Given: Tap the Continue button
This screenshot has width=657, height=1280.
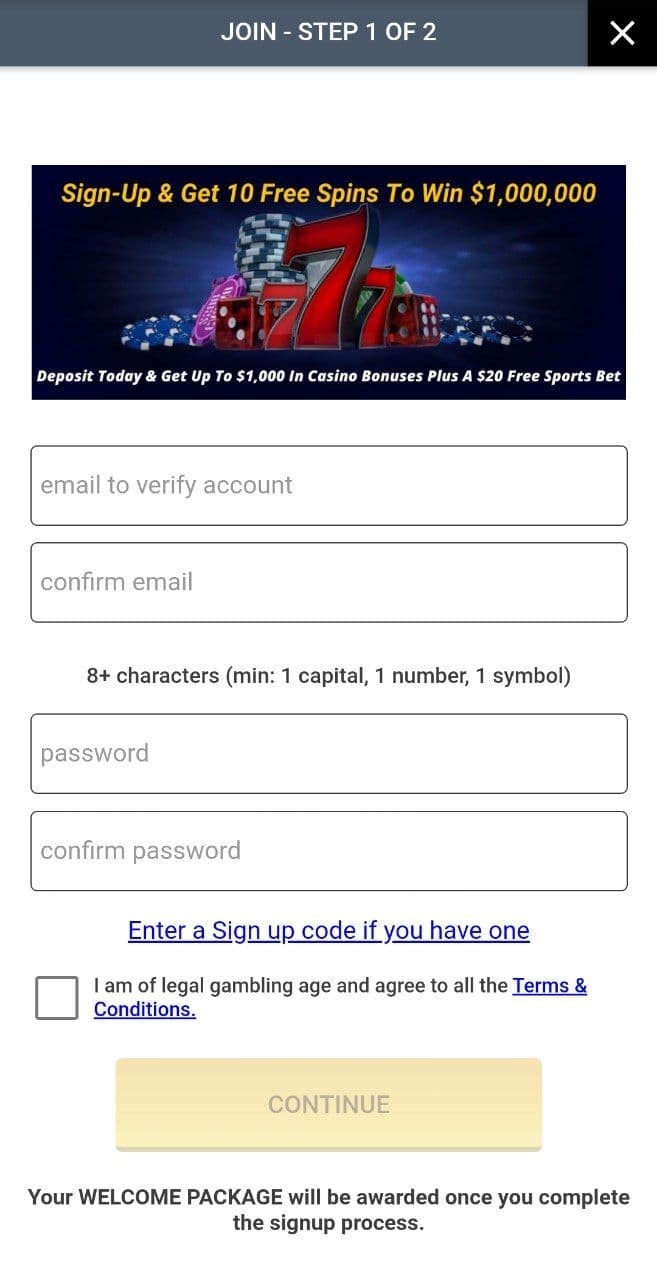Looking at the screenshot, I should 329,1104.
